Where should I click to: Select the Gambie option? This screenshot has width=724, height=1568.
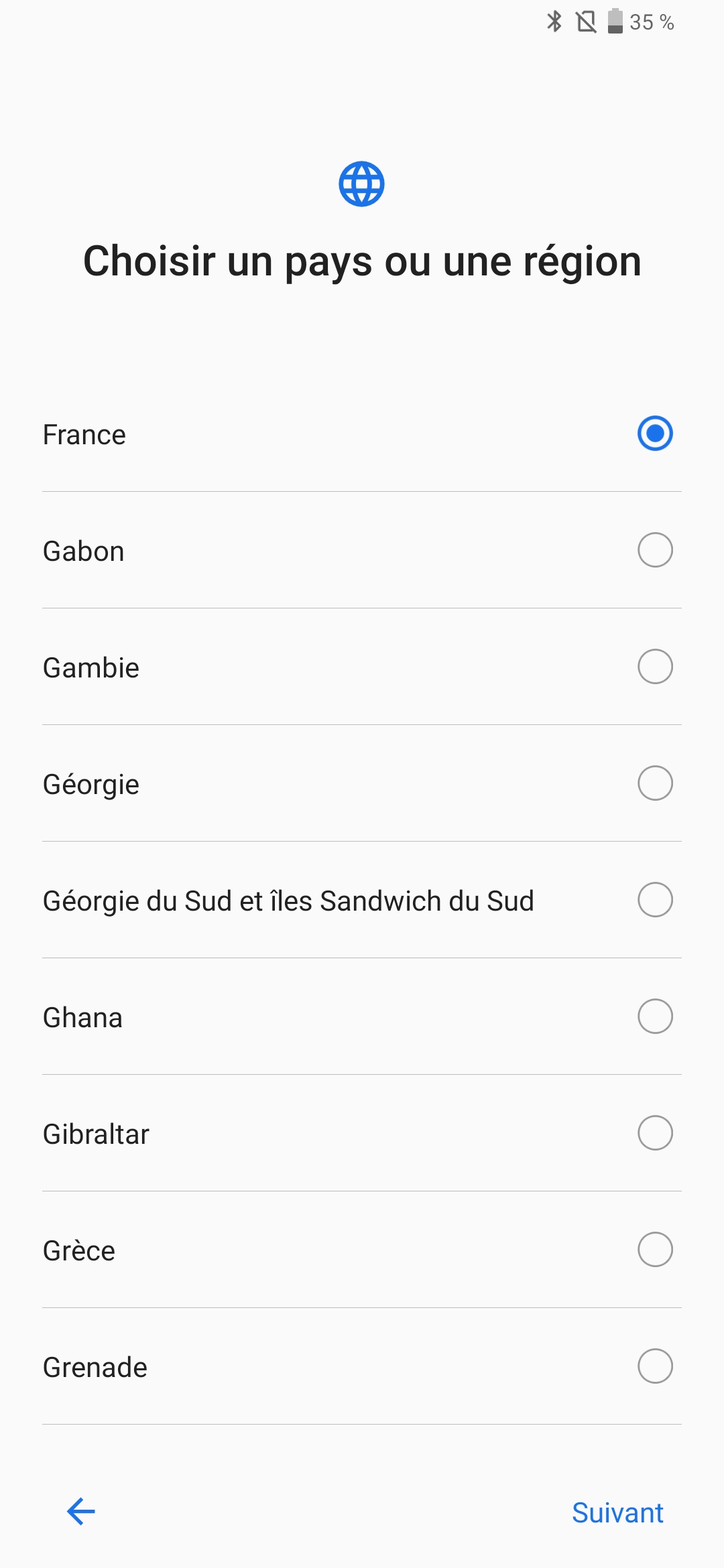tap(362, 667)
